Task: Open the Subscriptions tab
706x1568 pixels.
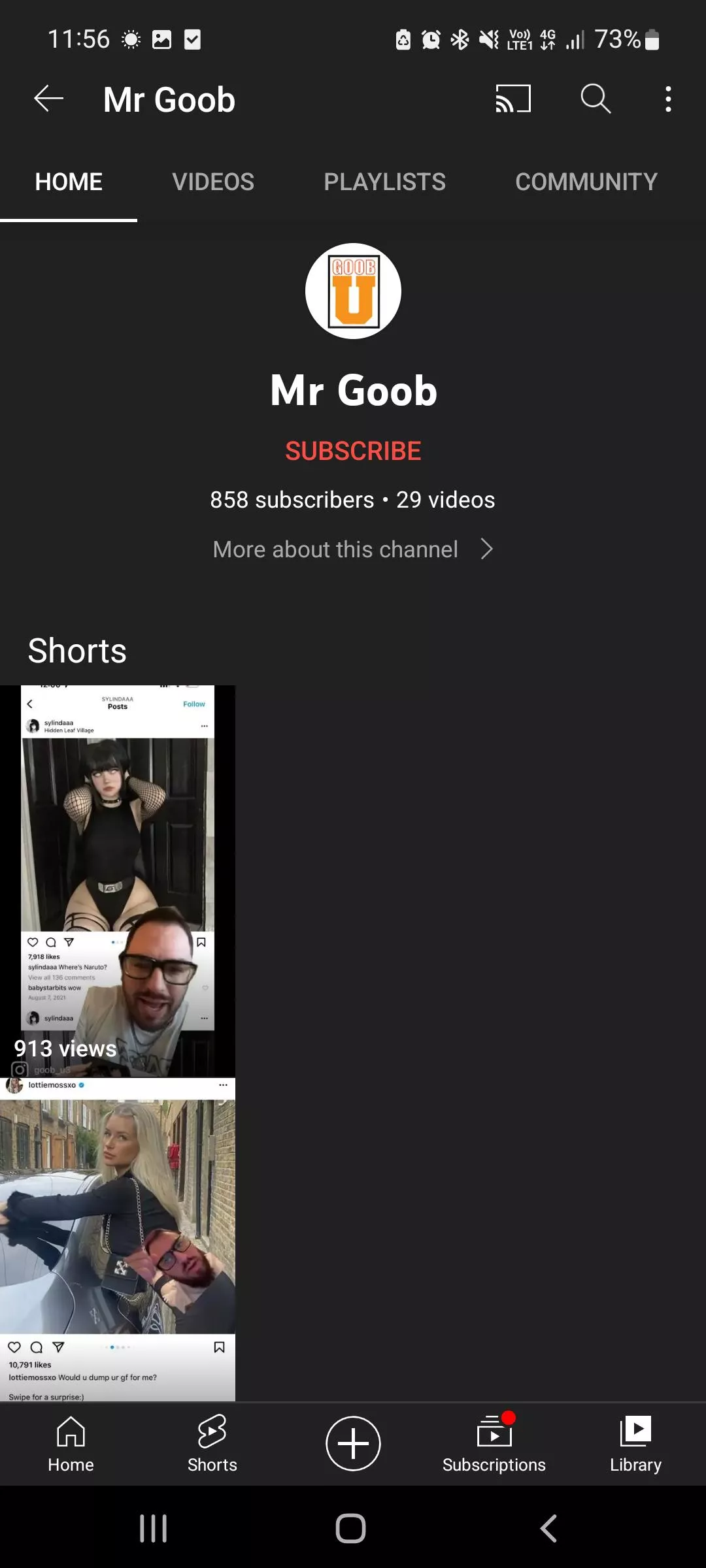Action: point(494,1443)
